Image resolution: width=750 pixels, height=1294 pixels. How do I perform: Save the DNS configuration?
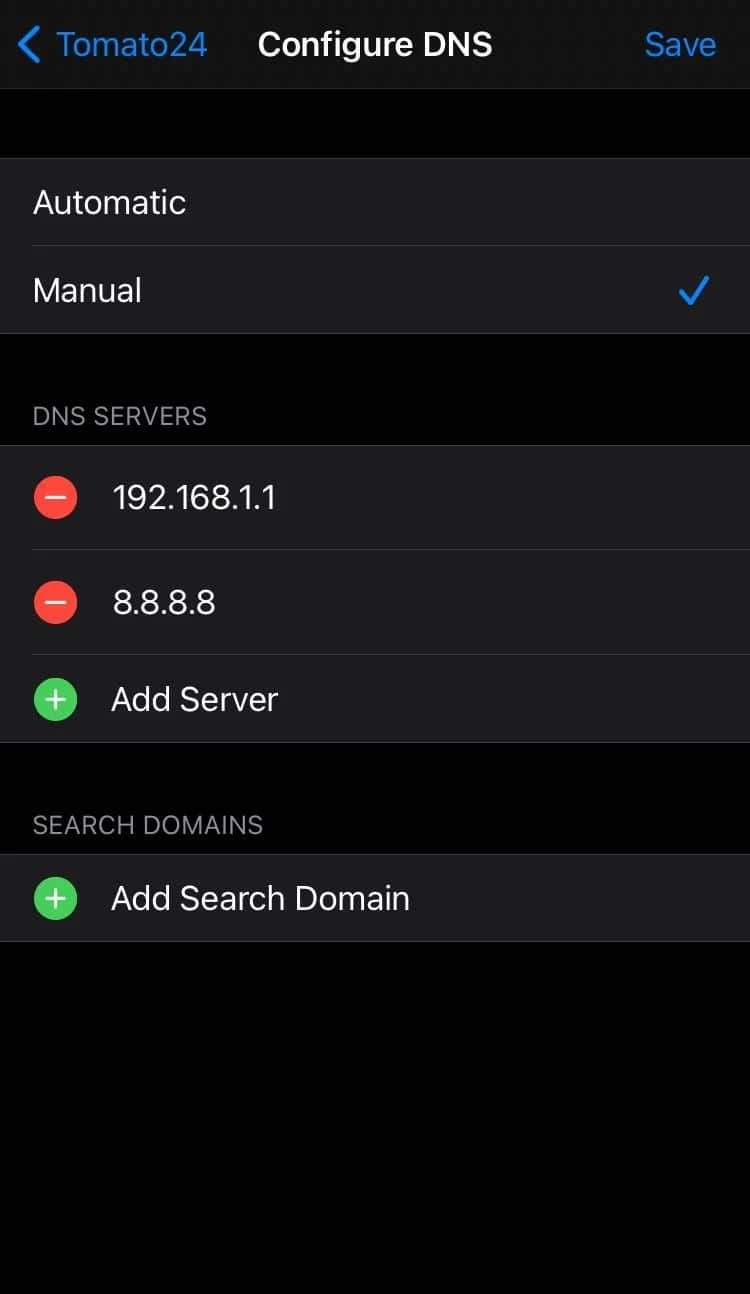[680, 45]
